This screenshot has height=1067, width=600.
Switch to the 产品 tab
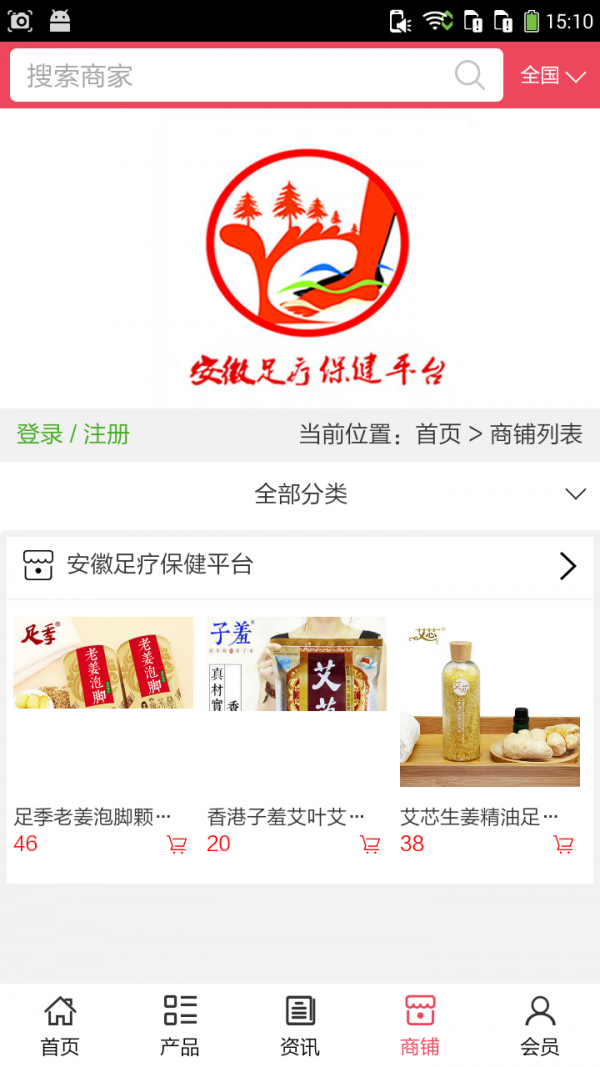click(x=180, y=1025)
